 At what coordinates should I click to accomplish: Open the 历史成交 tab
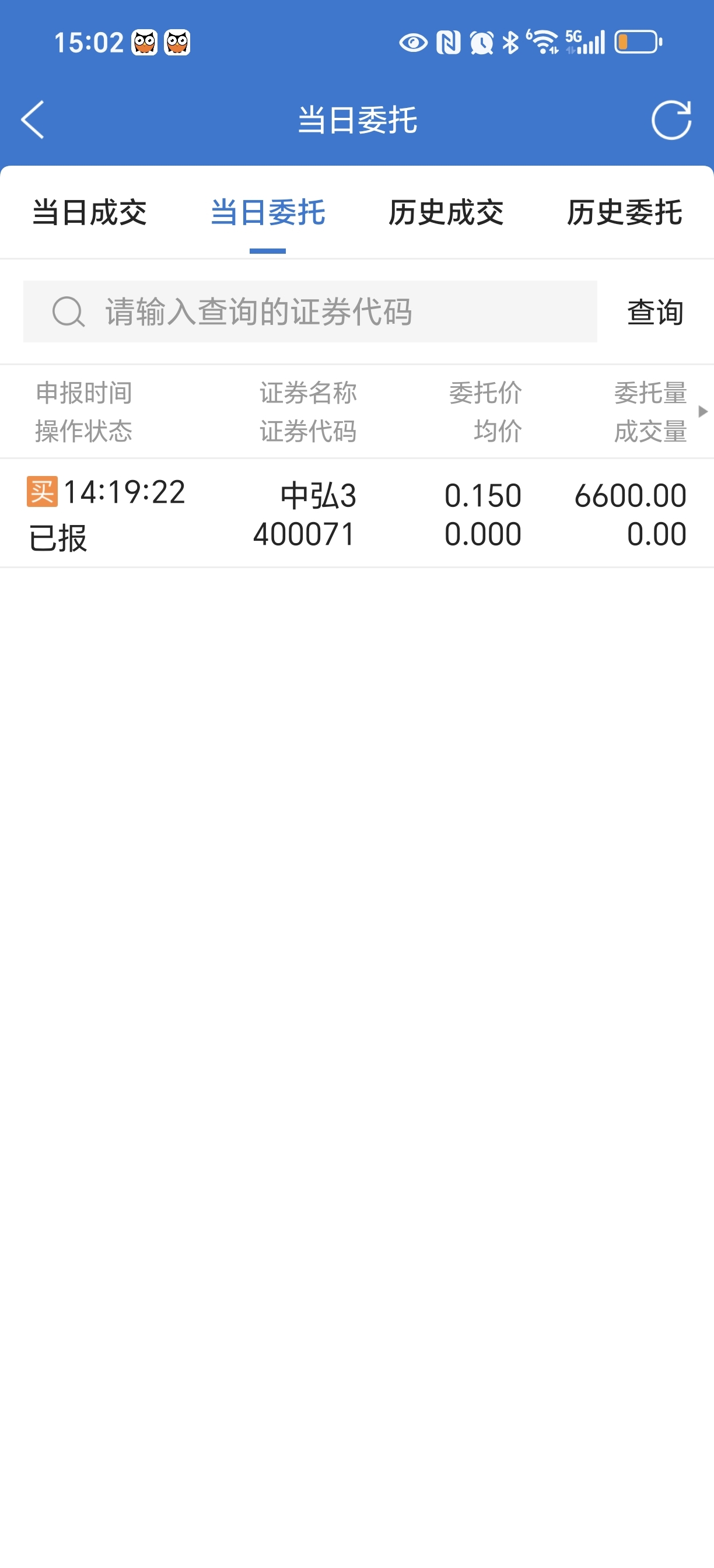point(446,212)
